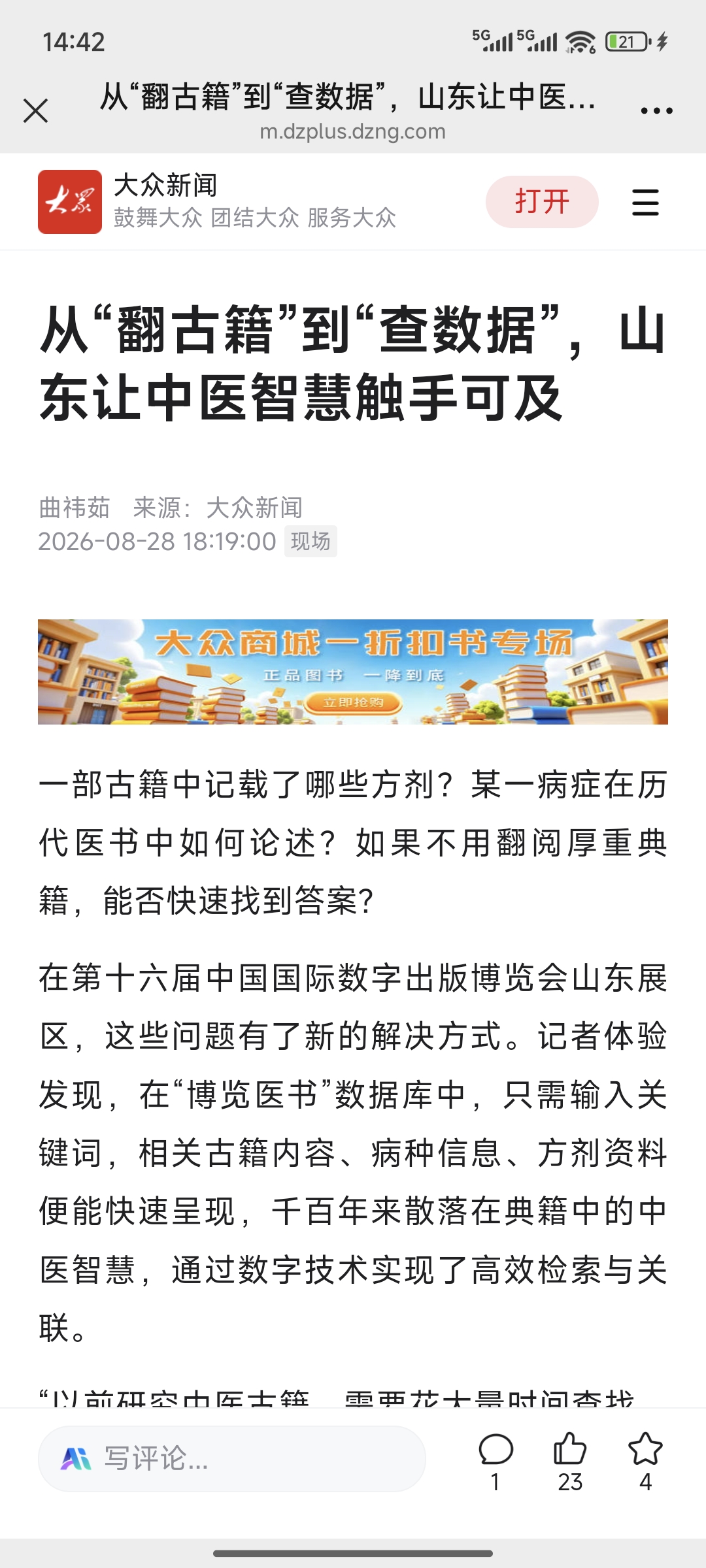Image resolution: width=706 pixels, height=1568 pixels.
Task: Tap the 写评论 comment field
Action: pyautogui.click(x=232, y=1458)
